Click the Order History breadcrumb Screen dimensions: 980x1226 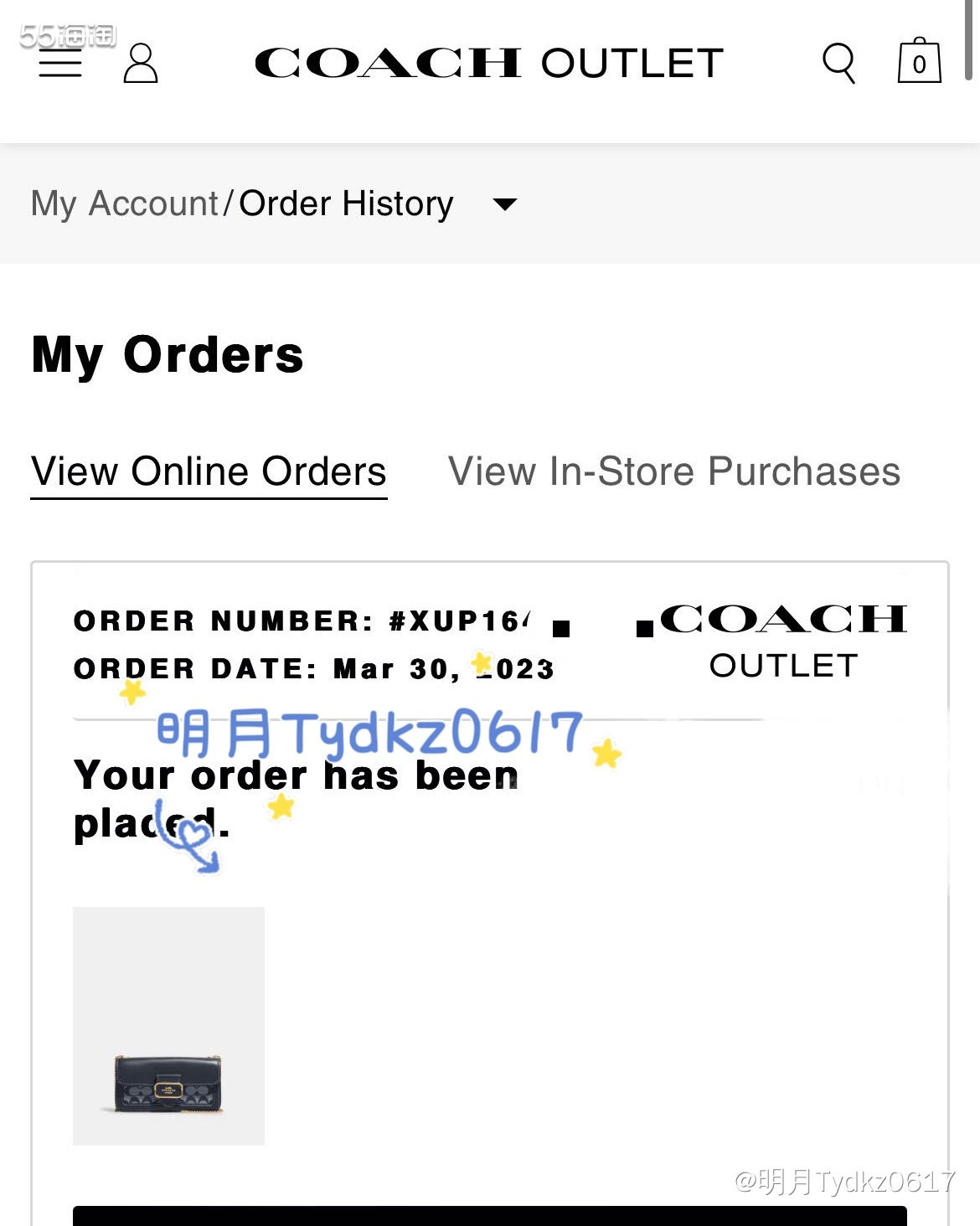pyautogui.click(x=345, y=203)
